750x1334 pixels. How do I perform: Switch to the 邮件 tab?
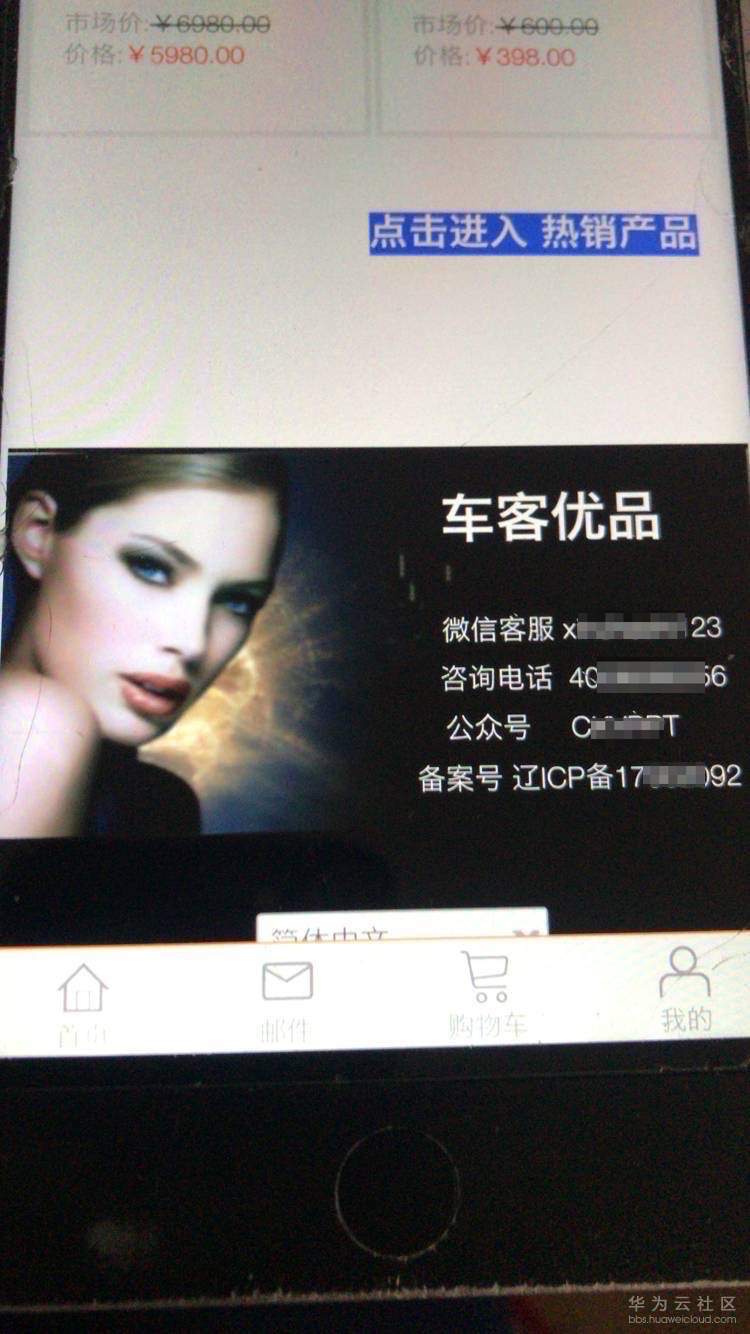click(287, 1000)
